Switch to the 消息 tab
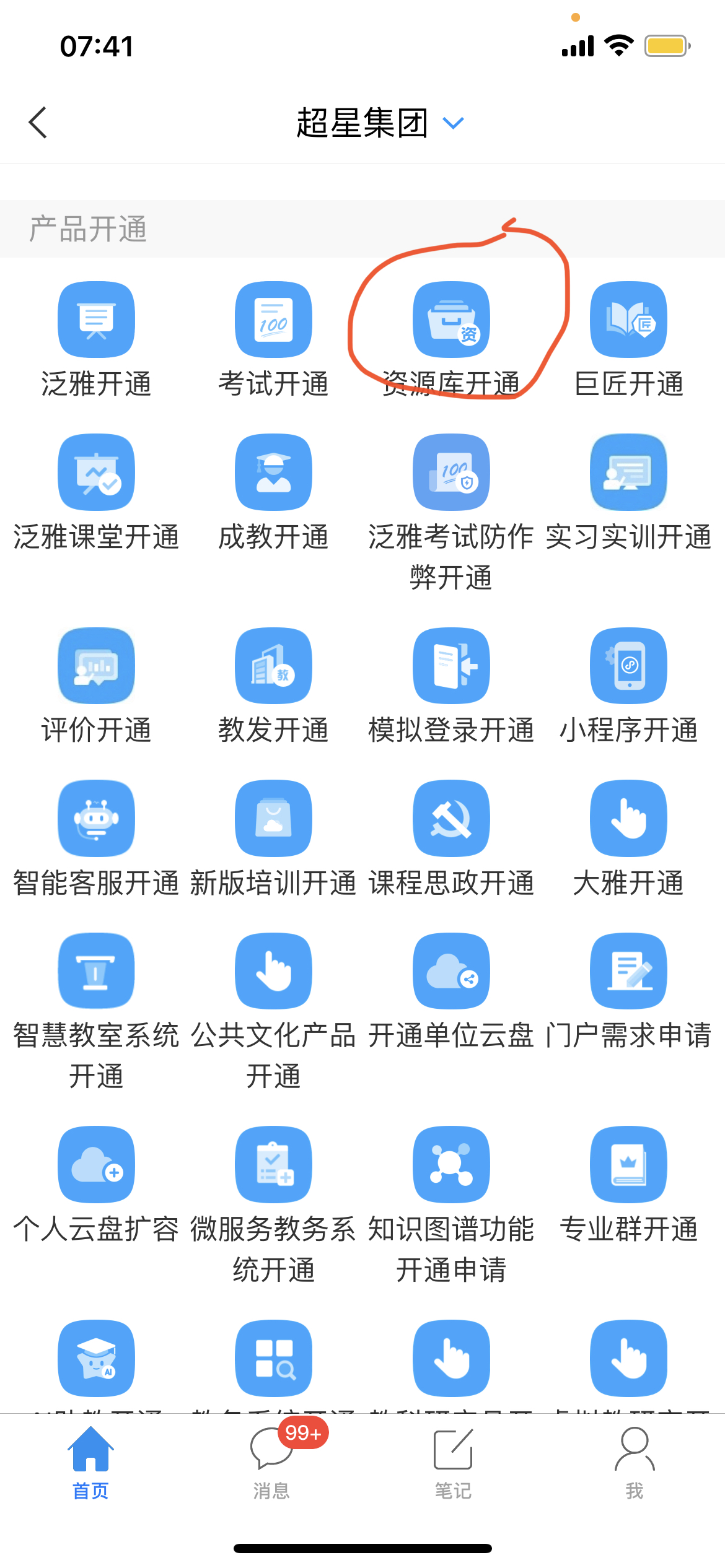Screen dimensions: 725x1568 click(x=271, y=1461)
